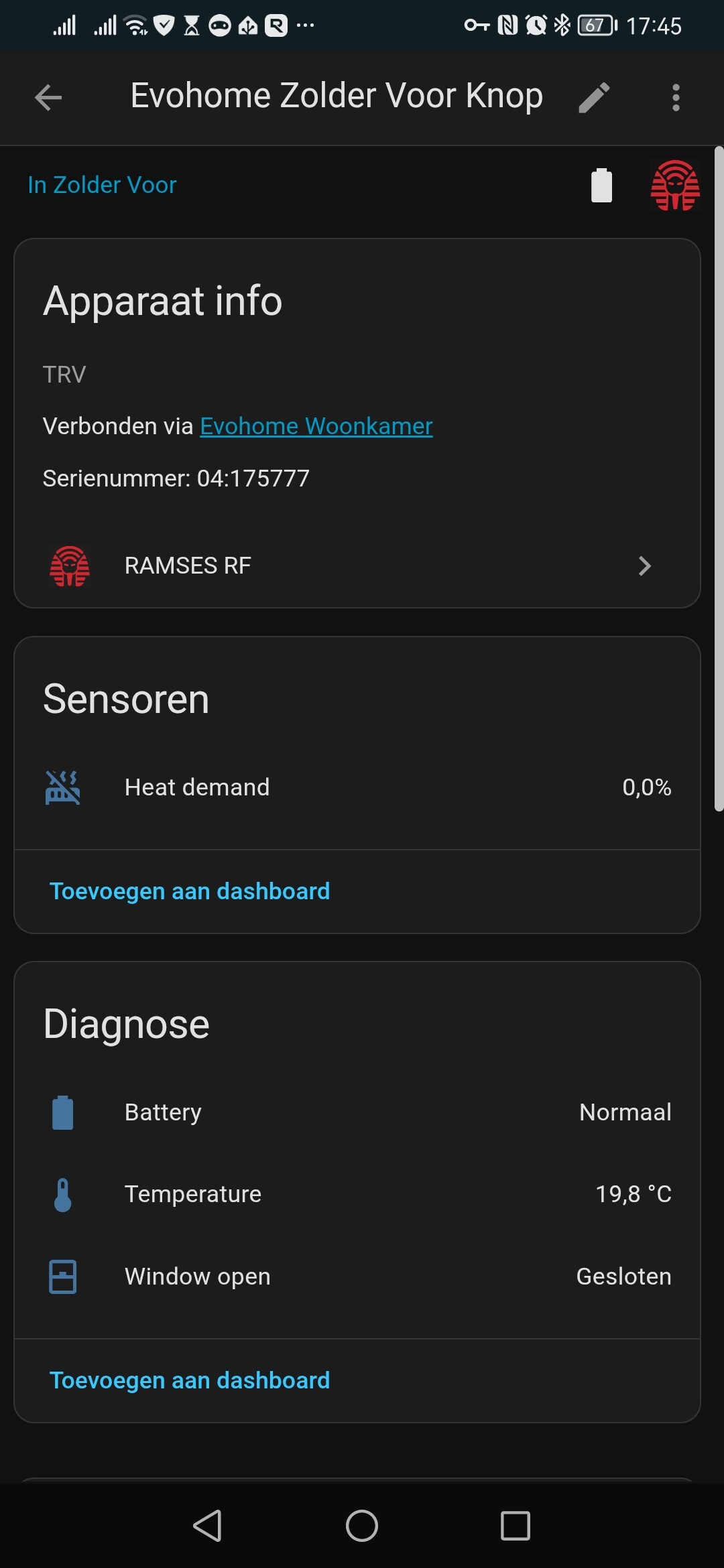This screenshot has width=724, height=1568.
Task: Follow the Evohome Woonkamer link
Action: pos(316,426)
